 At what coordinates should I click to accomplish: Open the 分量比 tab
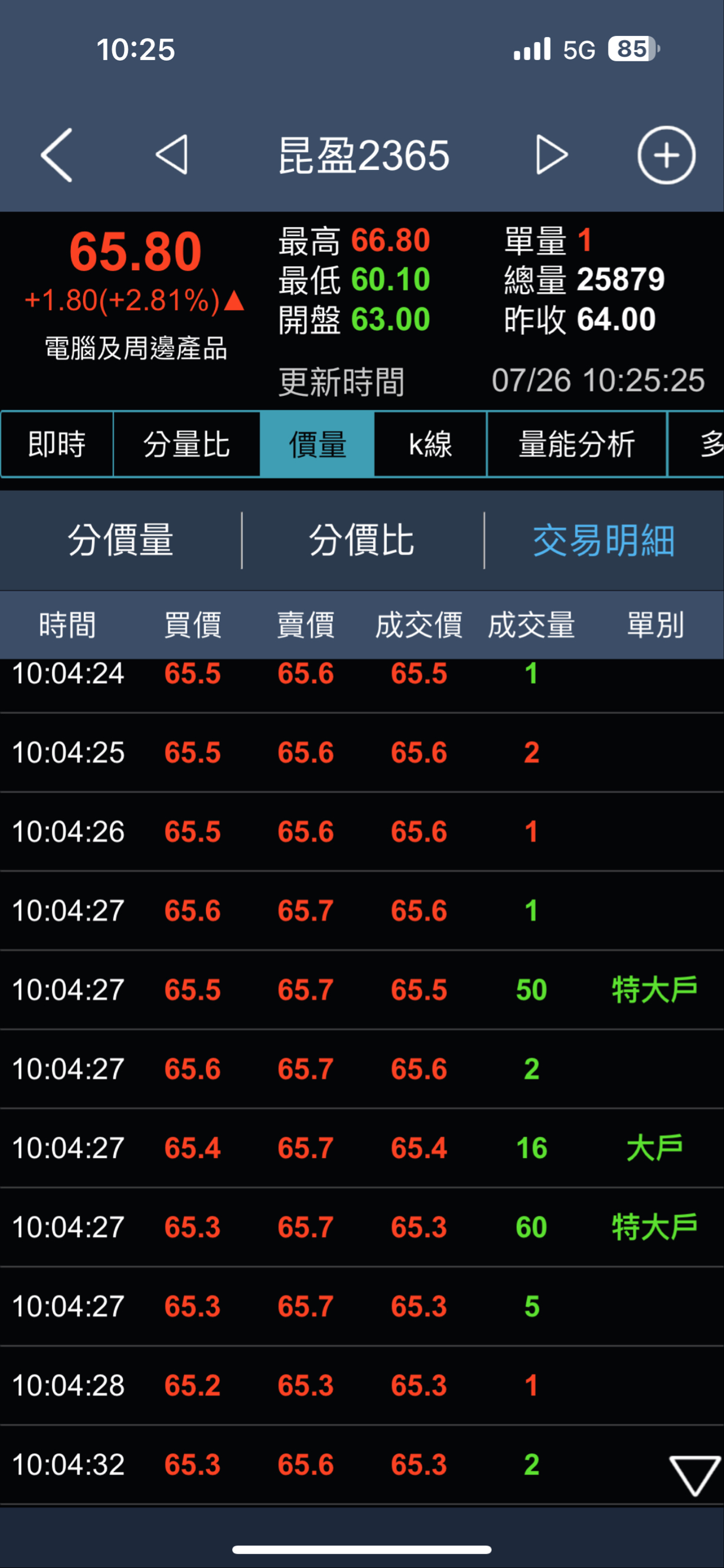click(x=188, y=444)
